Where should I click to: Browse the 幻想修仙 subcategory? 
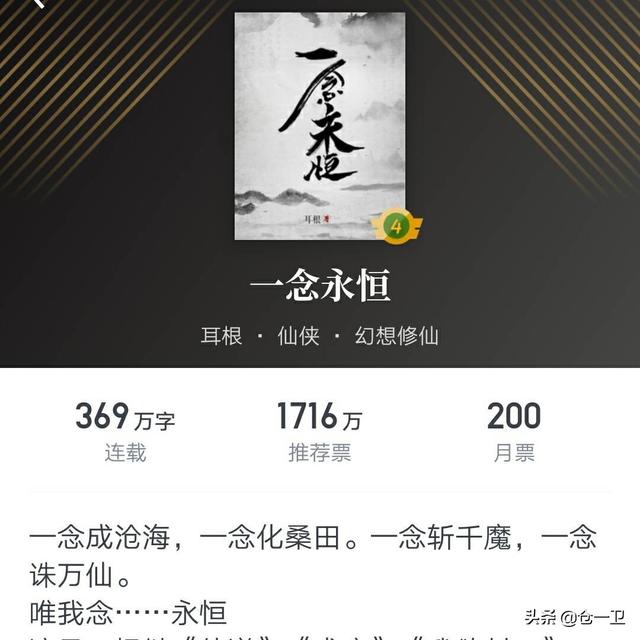pos(397,336)
